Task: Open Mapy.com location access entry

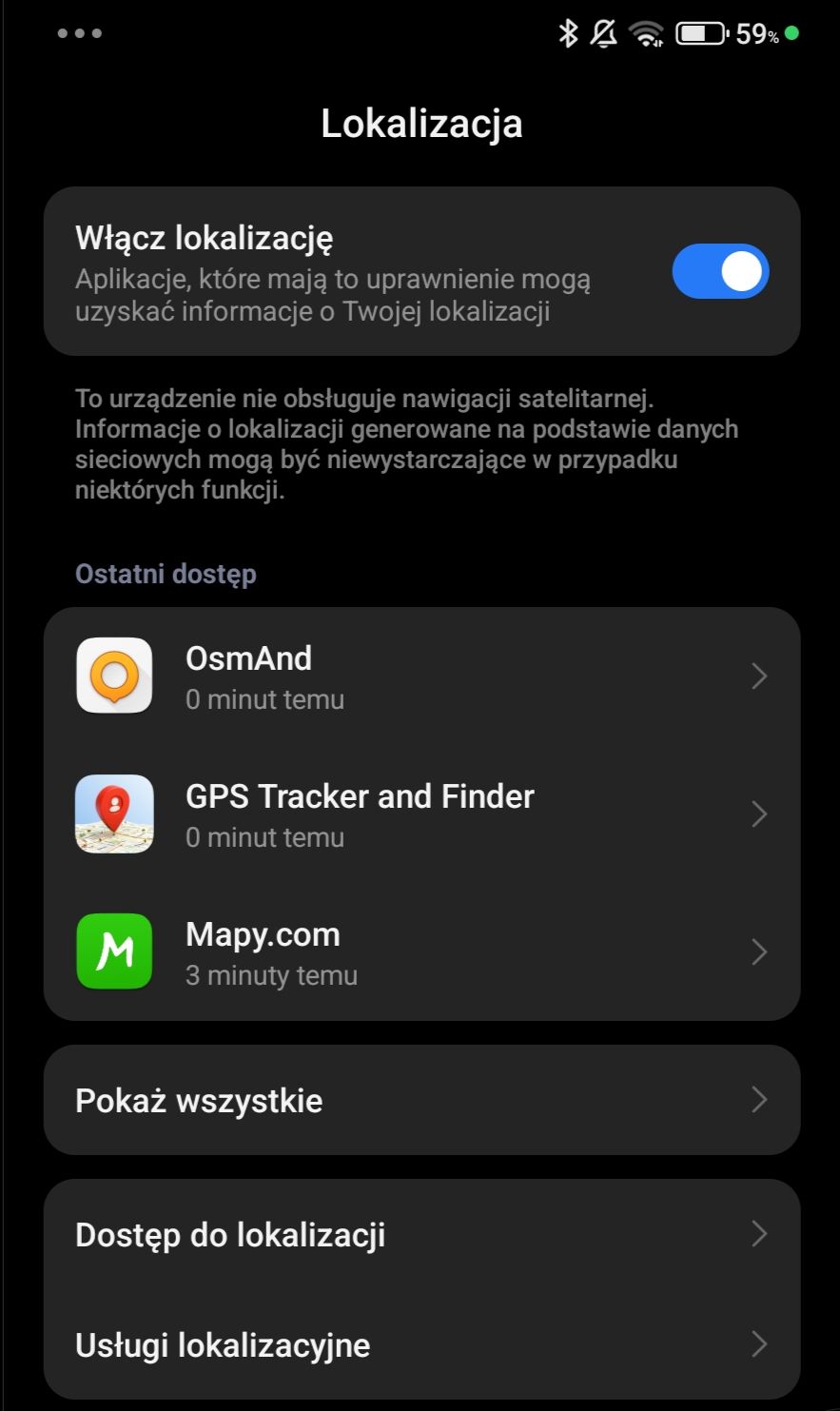Action: (421, 952)
